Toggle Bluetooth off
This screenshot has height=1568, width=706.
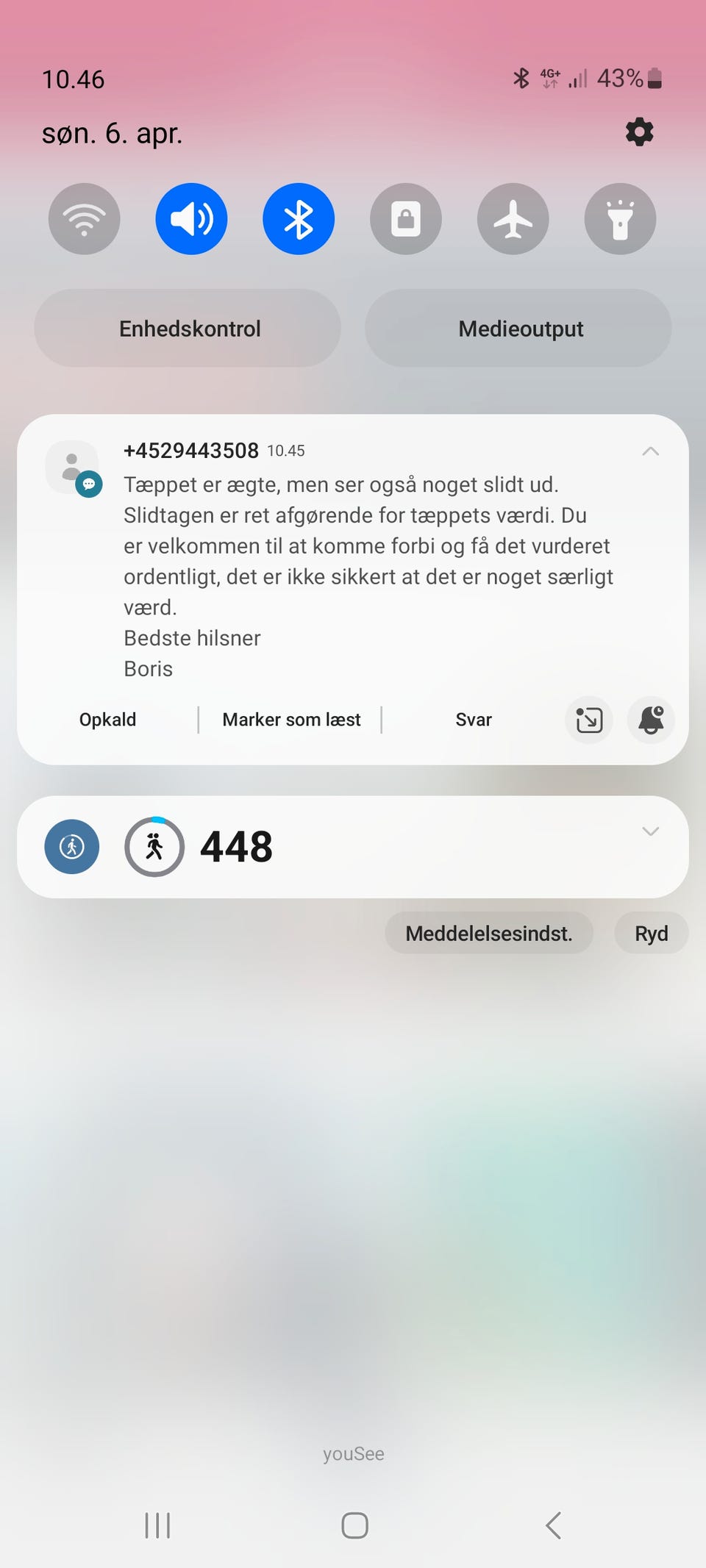tap(298, 218)
